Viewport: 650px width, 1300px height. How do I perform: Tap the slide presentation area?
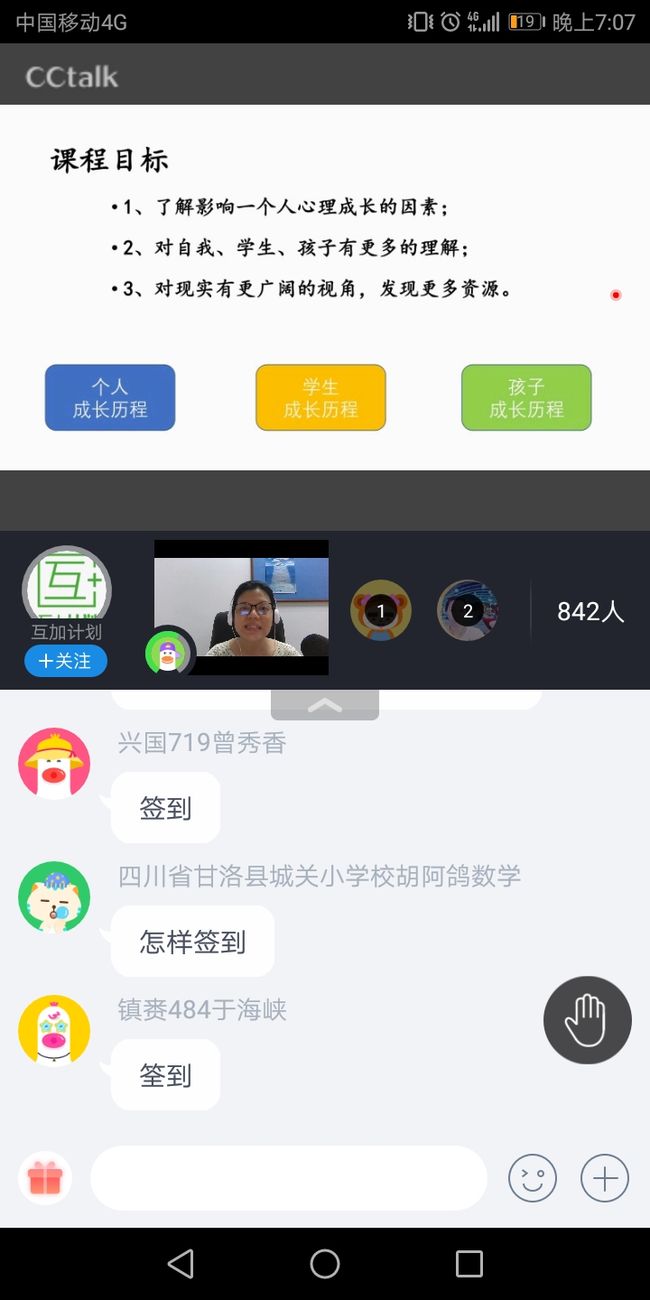pos(325,287)
